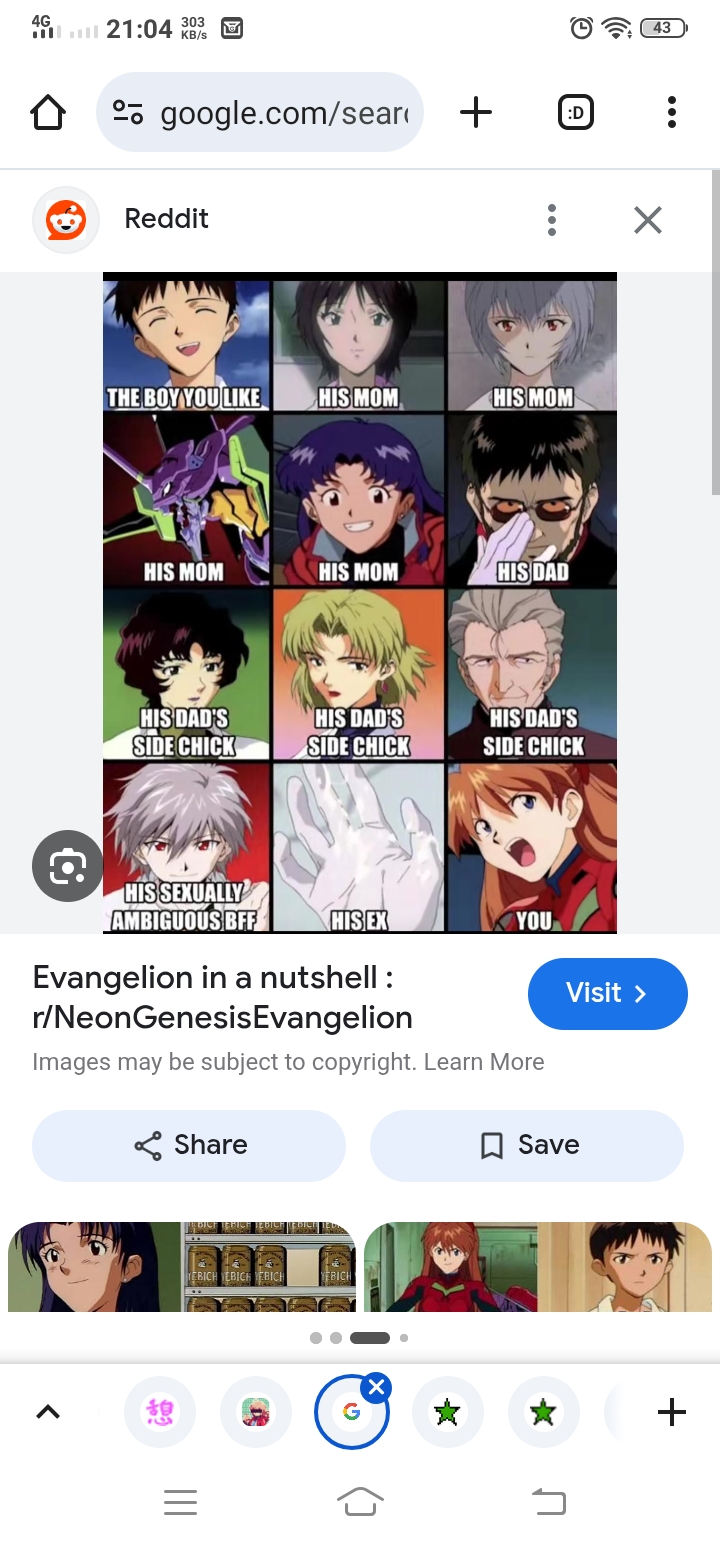Open the browser overflow menu
This screenshot has height=1544, width=720.
[671, 113]
